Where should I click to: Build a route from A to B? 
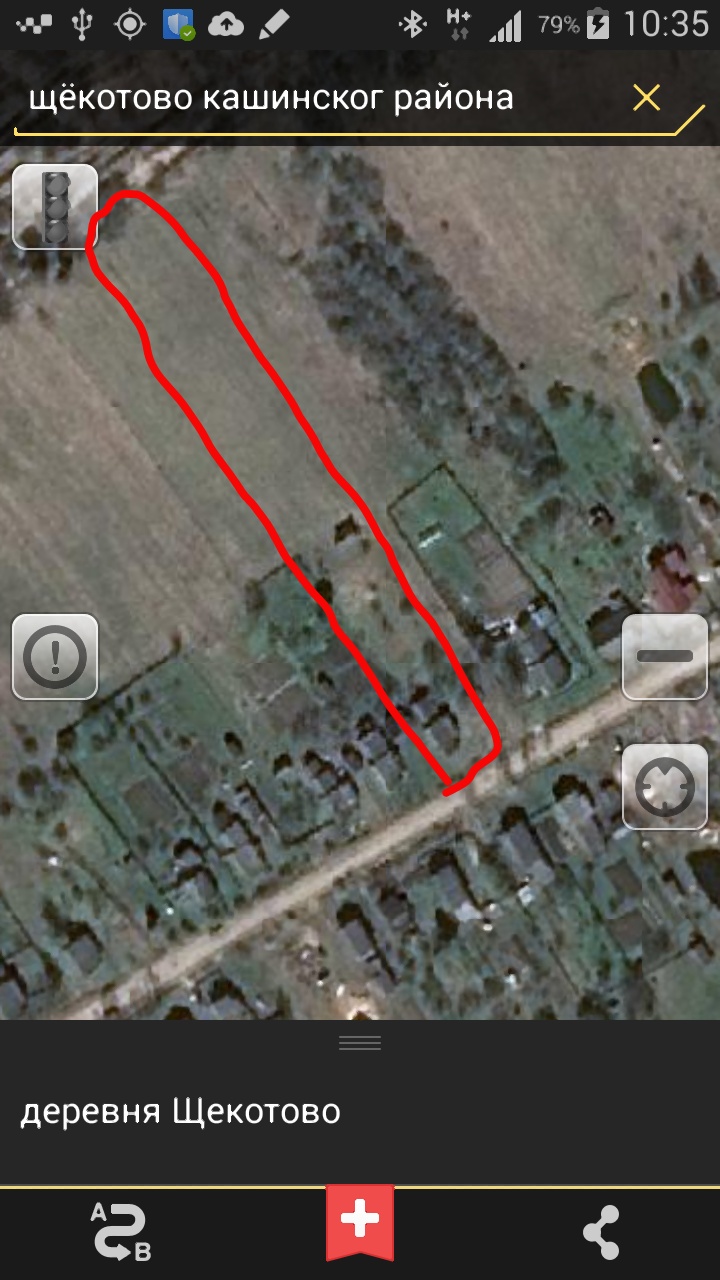120,1232
